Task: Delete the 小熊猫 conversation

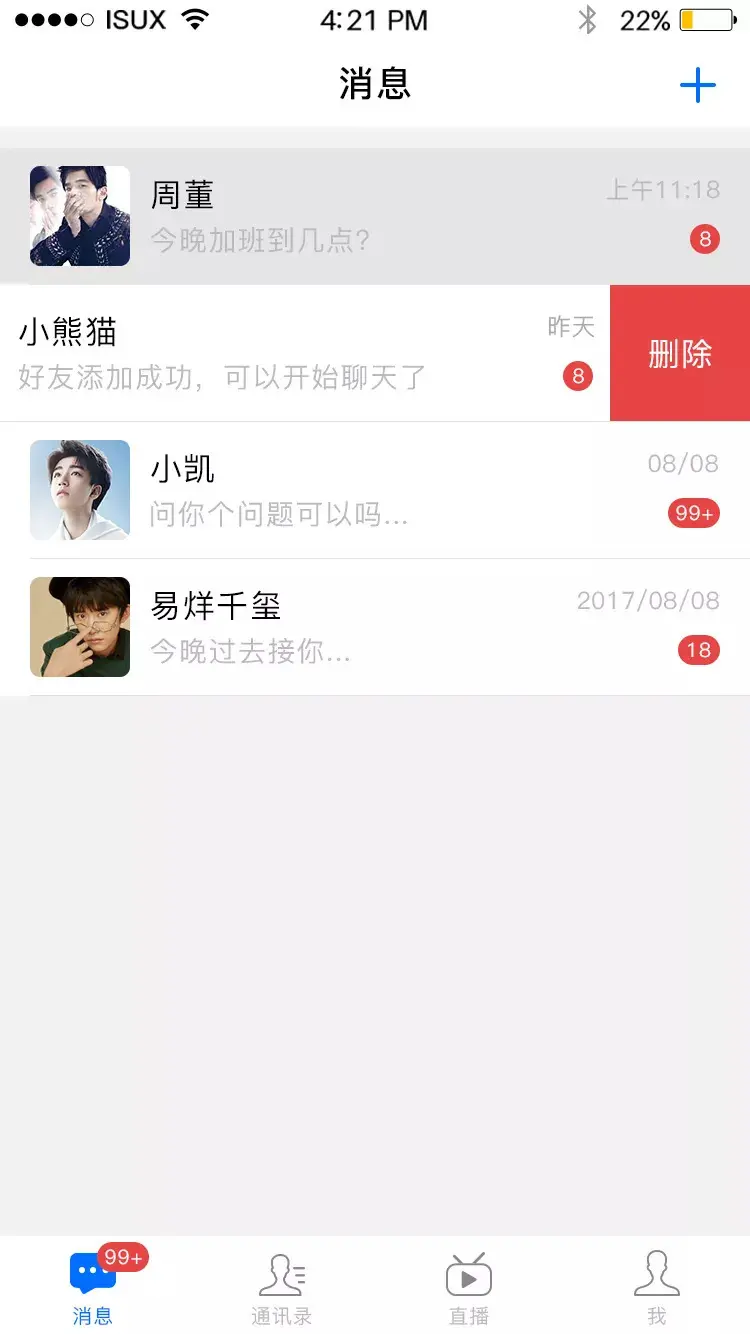Action: [680, 353]
